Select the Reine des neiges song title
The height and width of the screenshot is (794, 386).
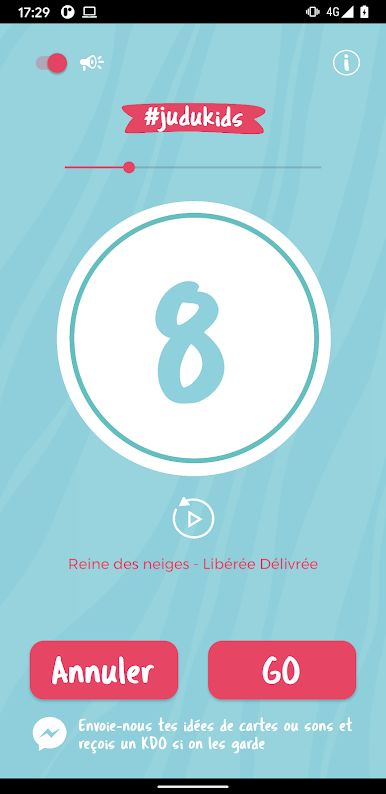pyautogui.click(x=193, y=564)
